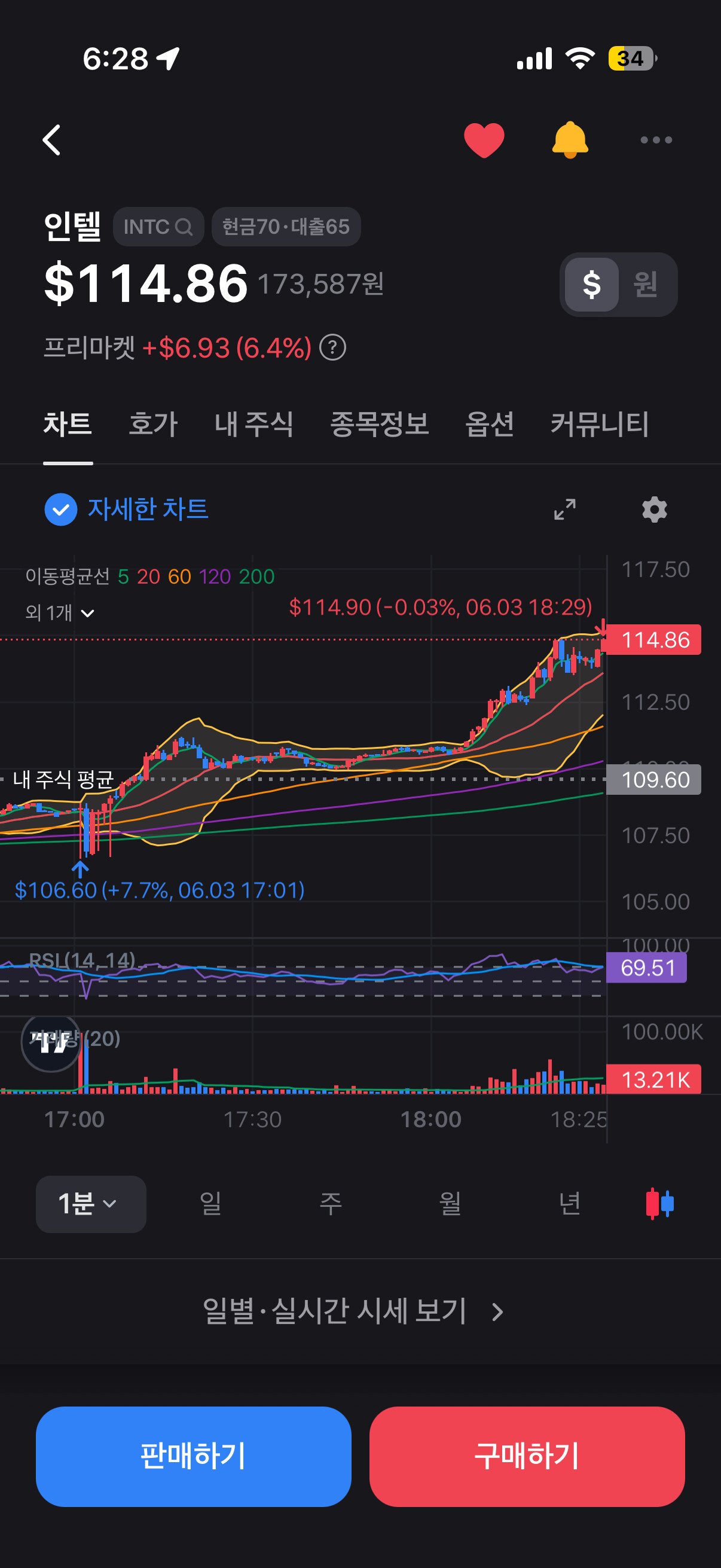
Task: Open the three-dot overflow menu
Action: click(x=656, y=140)
